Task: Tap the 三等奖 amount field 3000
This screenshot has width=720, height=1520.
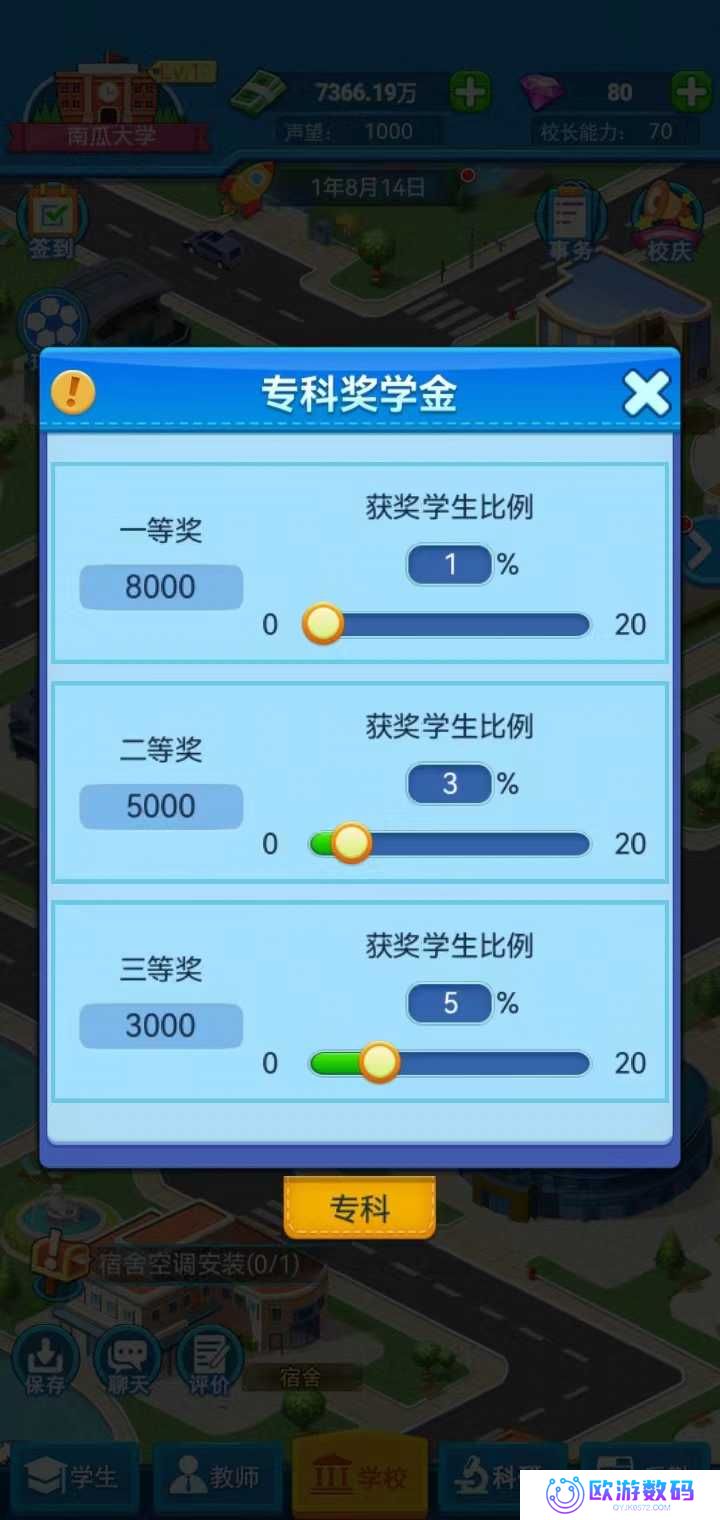Action: [161, 1026]
